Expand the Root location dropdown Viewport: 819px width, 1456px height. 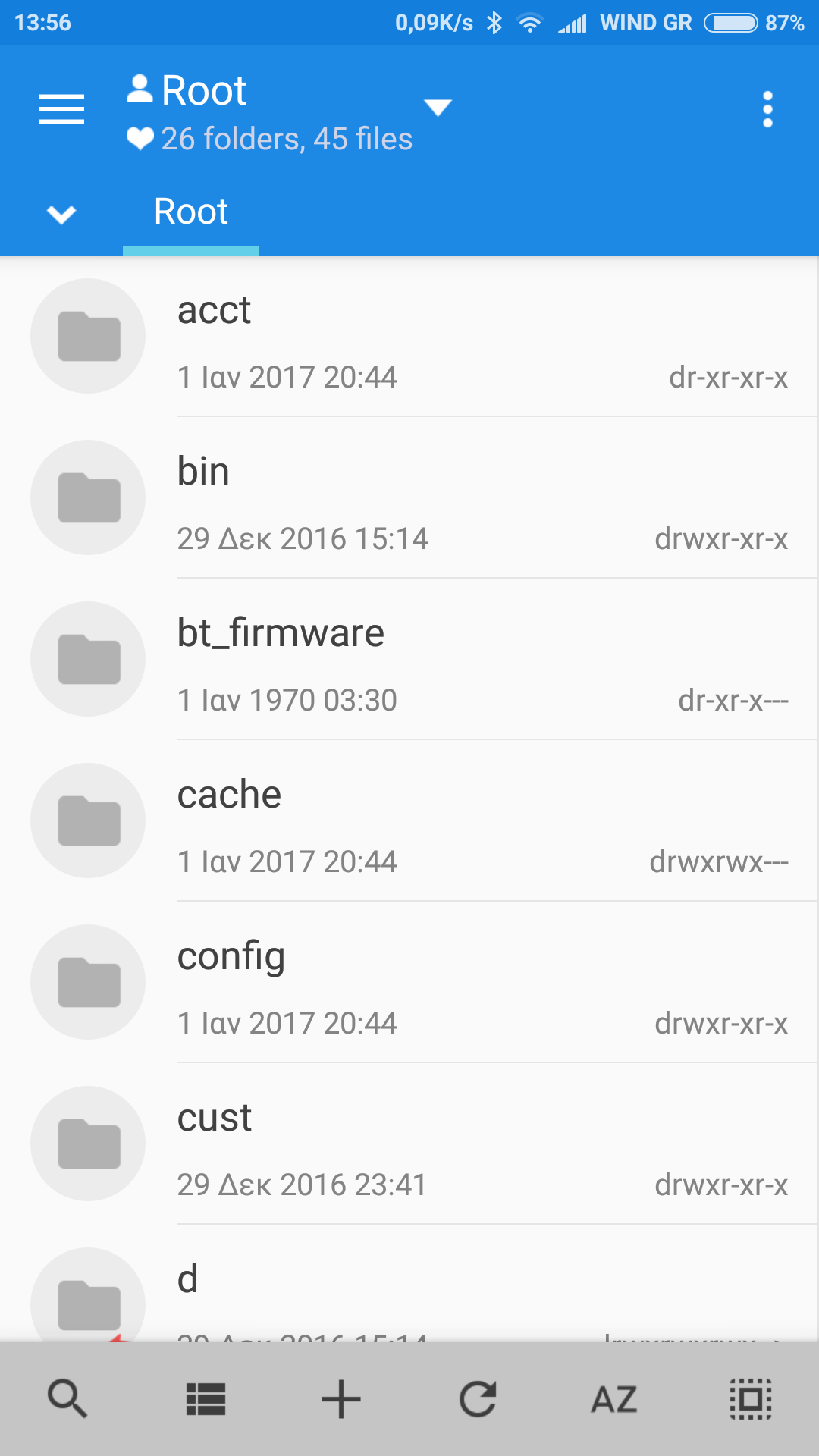438,108
